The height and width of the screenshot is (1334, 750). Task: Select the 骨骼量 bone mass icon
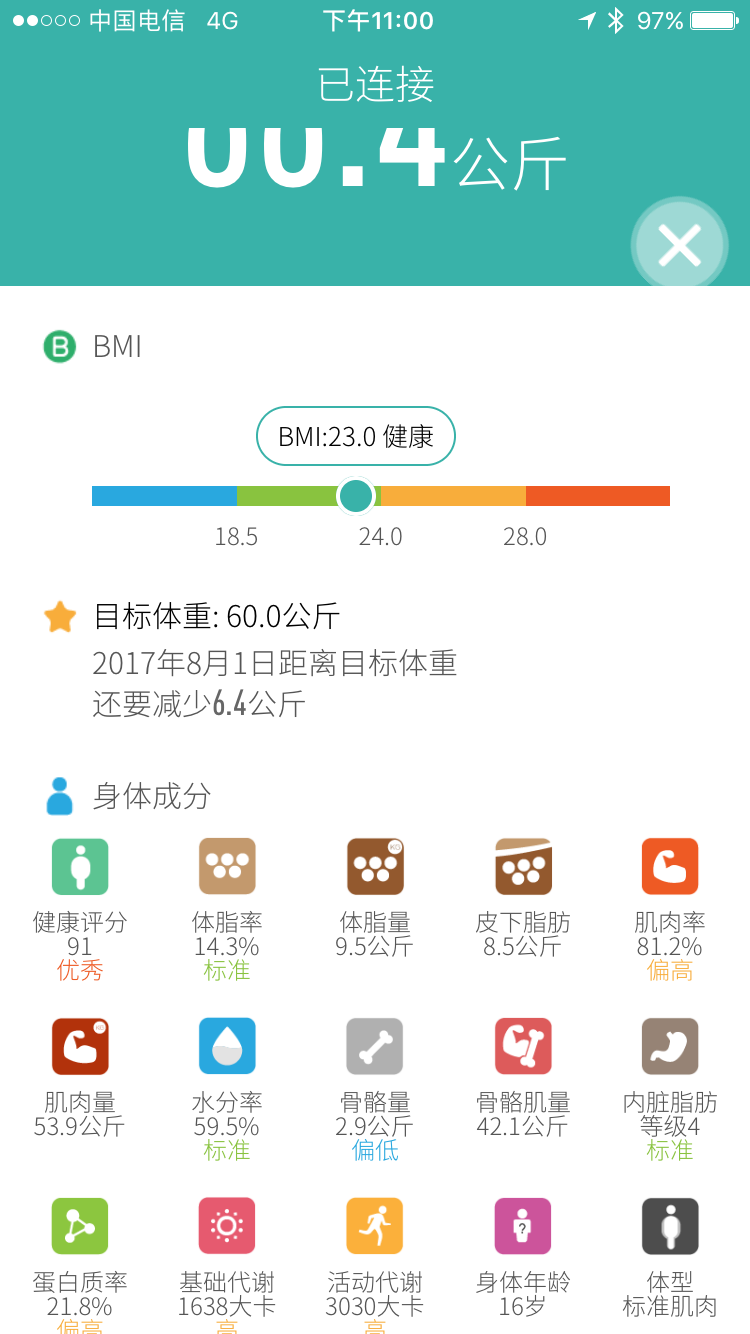(375, 1046)
